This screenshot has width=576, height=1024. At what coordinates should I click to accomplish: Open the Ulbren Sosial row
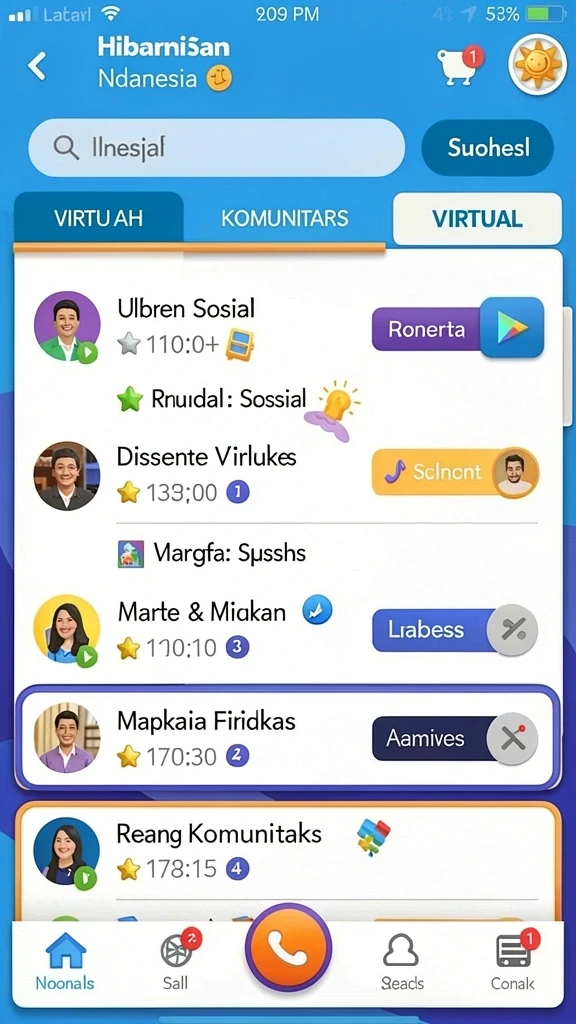point(288,327)
